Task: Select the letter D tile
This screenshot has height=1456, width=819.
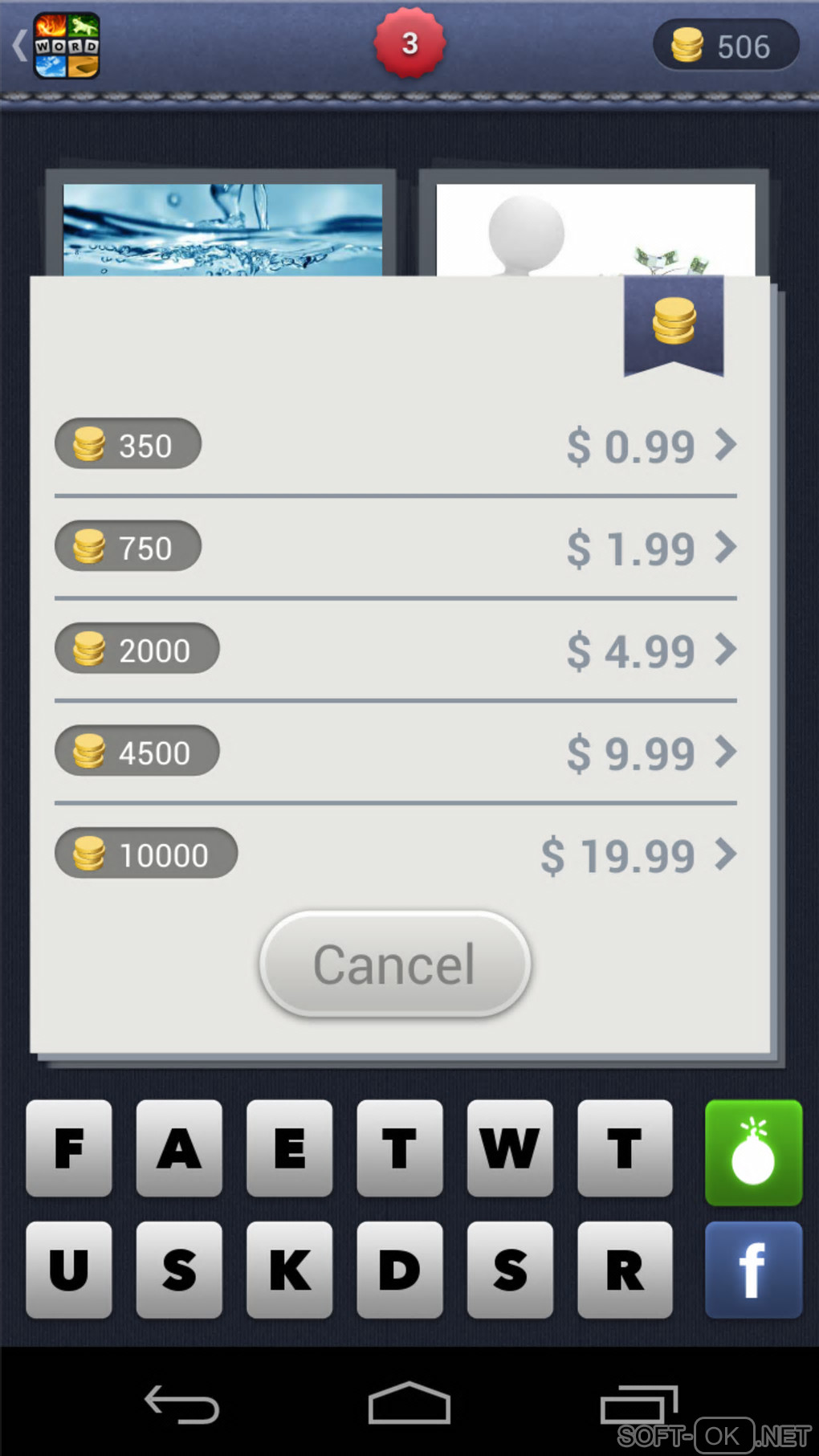Action: coord(400,1270)
